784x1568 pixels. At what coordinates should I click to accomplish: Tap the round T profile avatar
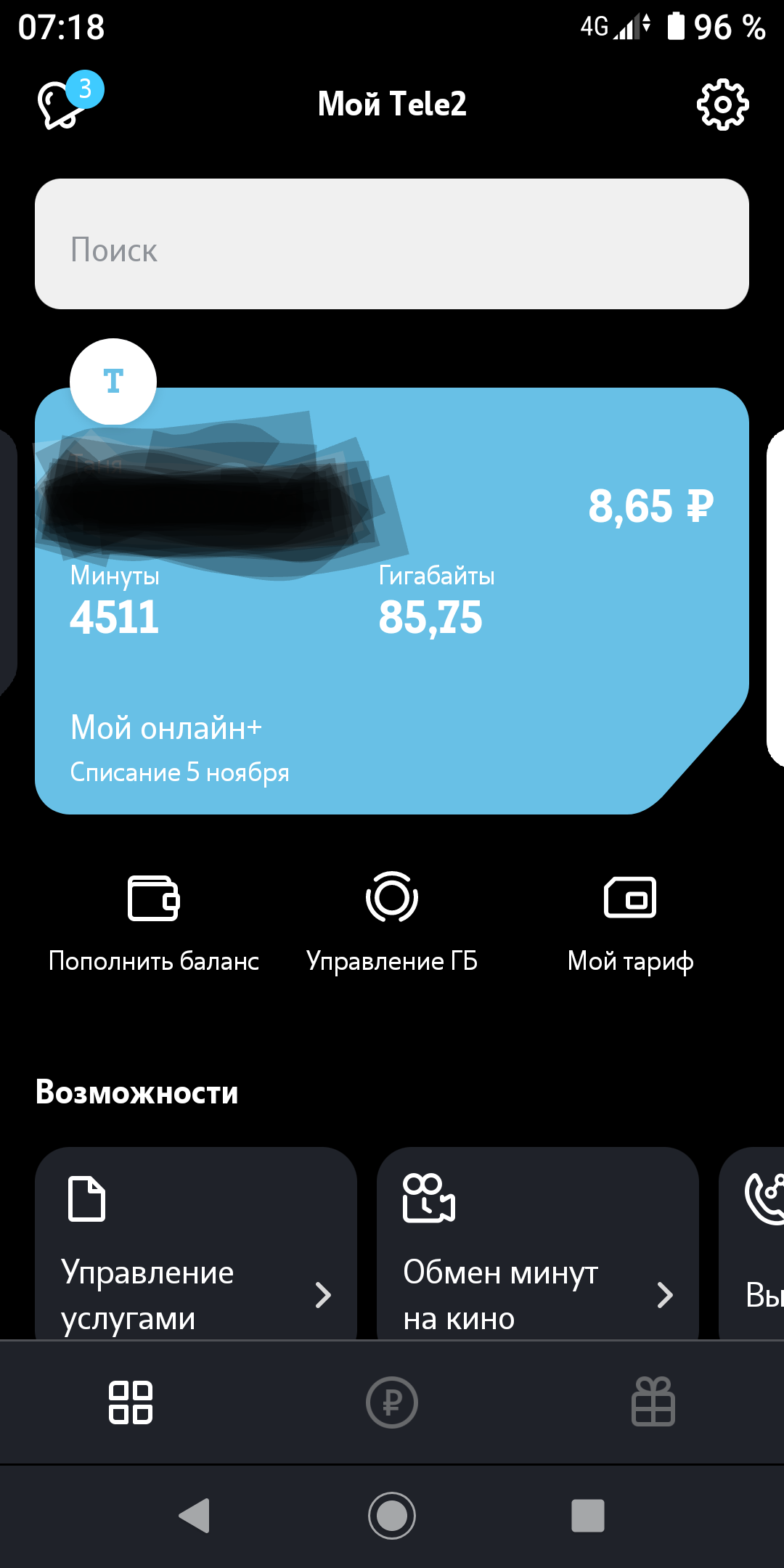pyautogui.click(x=113, y=382)
